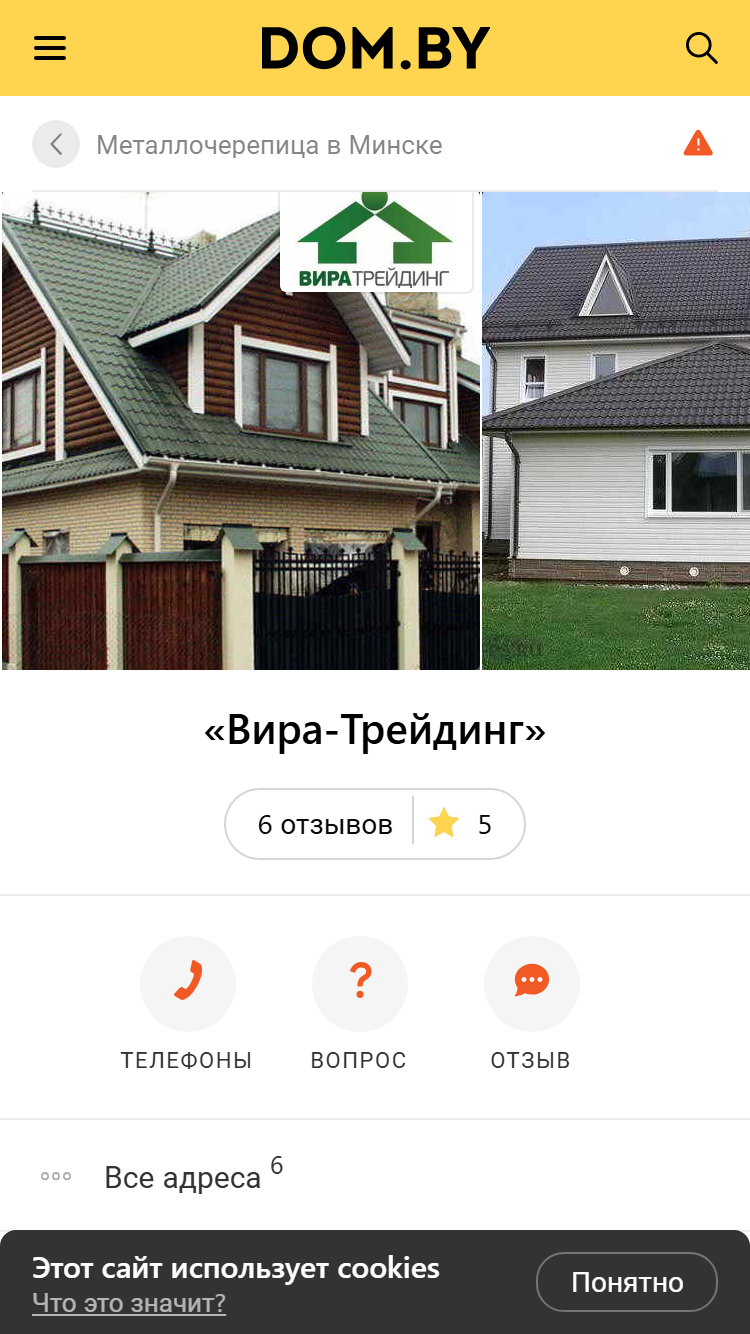Open the 6 отзывов rating pill
Viewport: 750px width, 1334px height.
tap(375, 824)
